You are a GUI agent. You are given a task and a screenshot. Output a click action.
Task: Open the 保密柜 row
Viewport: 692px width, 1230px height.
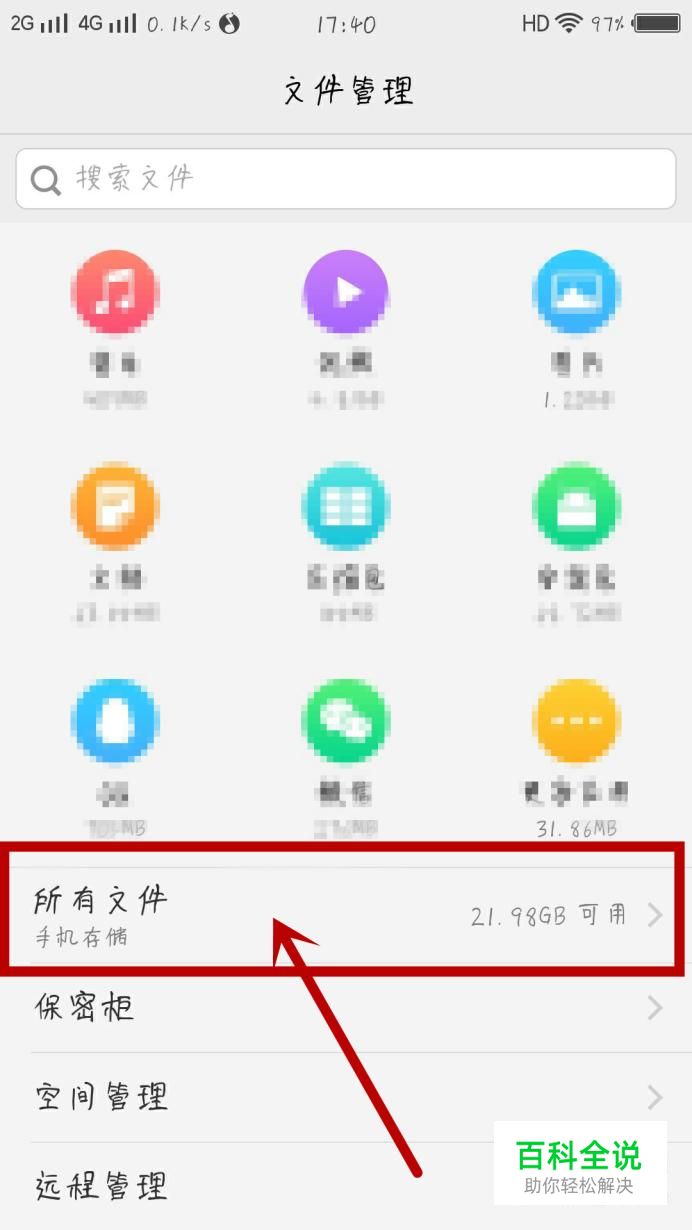(346, 1008)
